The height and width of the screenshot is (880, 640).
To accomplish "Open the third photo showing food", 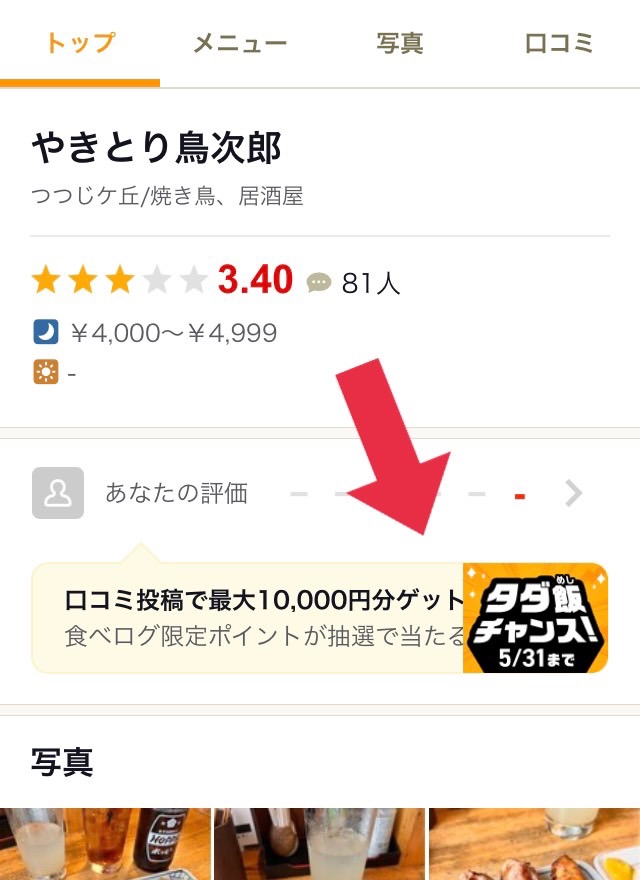I will (x=534, y=845).
